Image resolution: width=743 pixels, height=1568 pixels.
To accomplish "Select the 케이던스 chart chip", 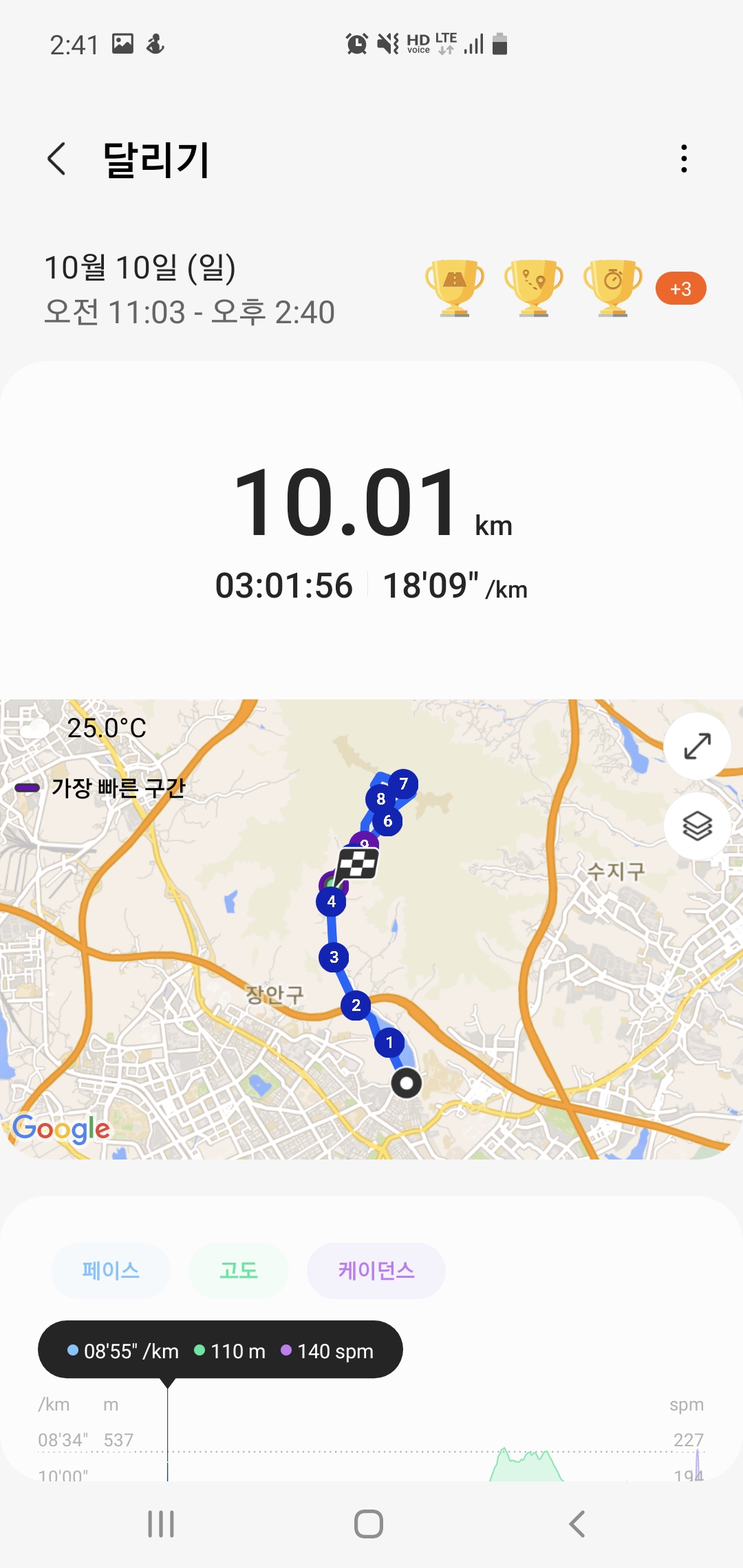I will tap(376, 1270).
